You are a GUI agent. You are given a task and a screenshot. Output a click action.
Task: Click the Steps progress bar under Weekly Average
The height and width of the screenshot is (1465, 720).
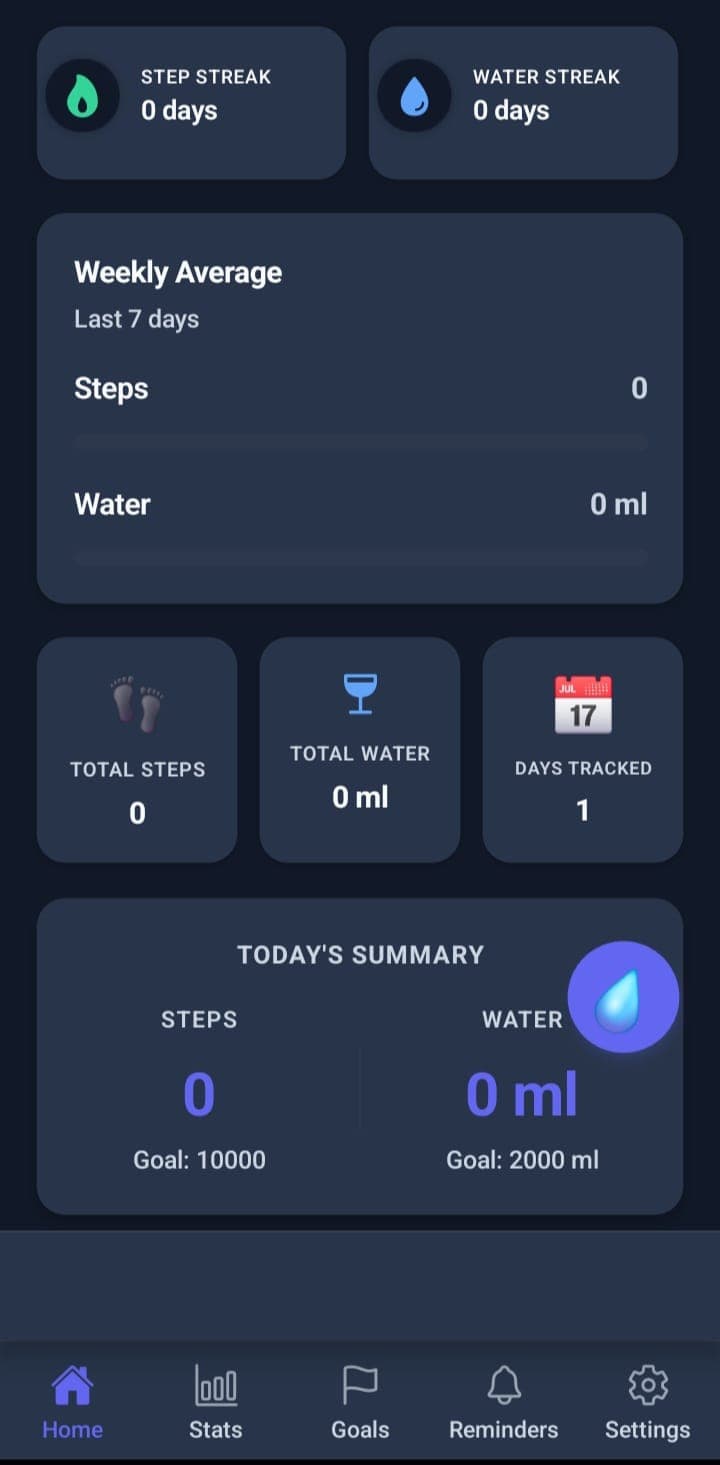pyautogui.click(x=360, y=440)
